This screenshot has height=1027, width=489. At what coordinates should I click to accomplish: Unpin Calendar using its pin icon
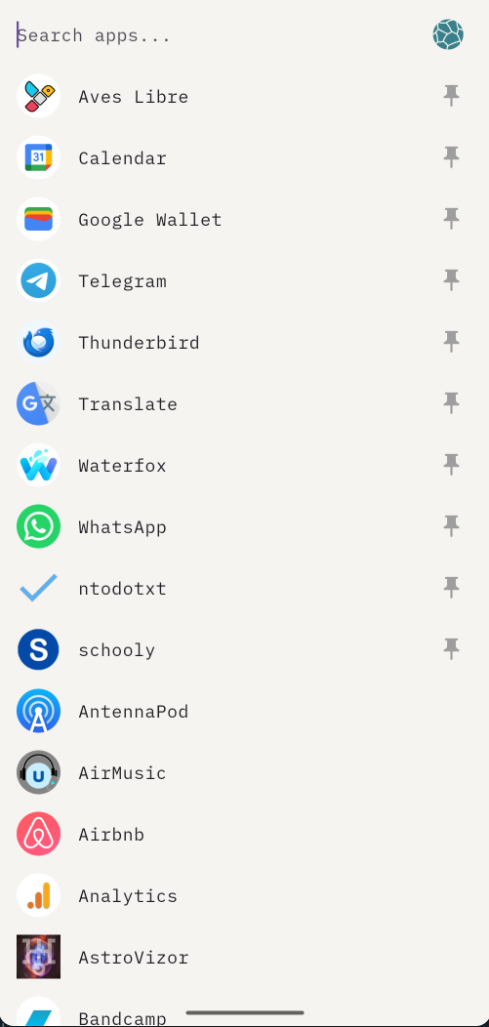(451, 157)
